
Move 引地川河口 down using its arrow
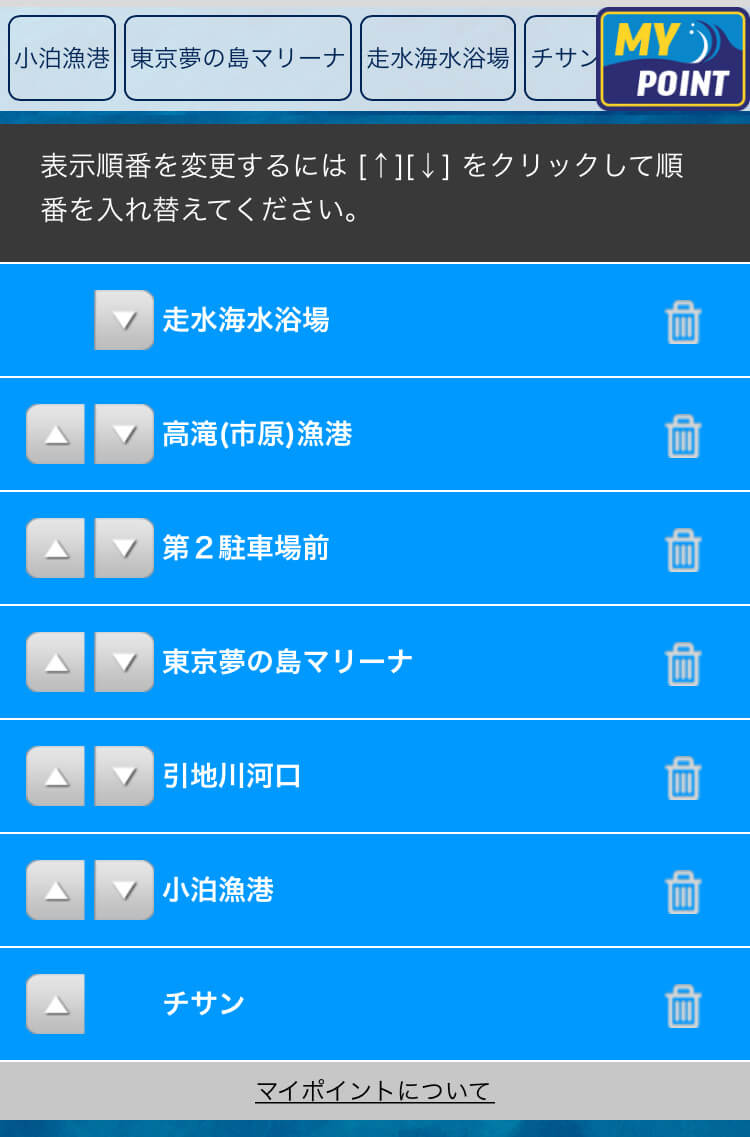(x=123, y=776)
